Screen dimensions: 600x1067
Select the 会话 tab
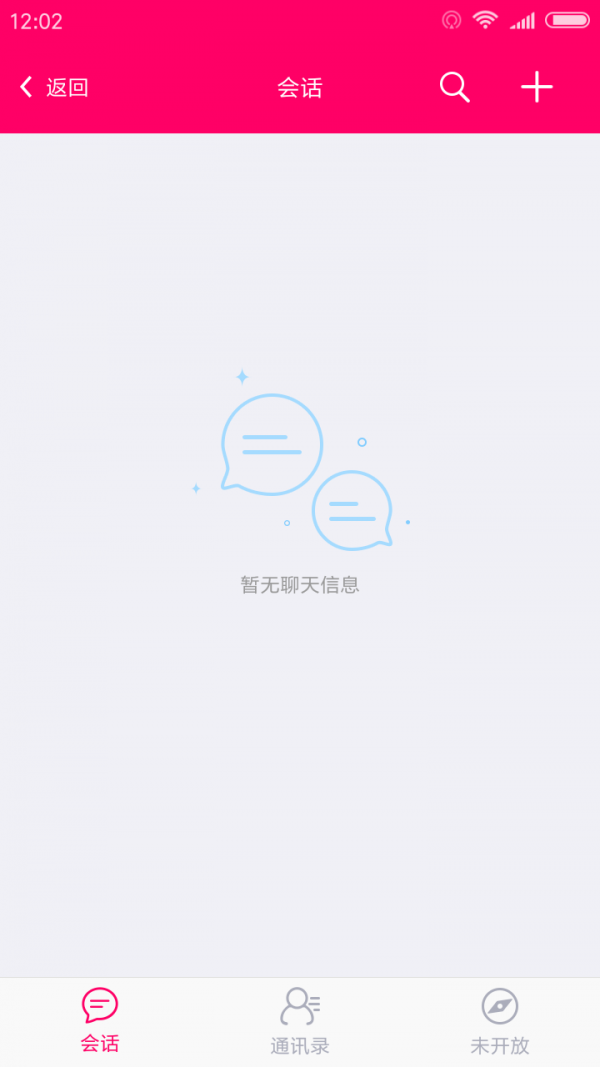tap(100, 1021)
